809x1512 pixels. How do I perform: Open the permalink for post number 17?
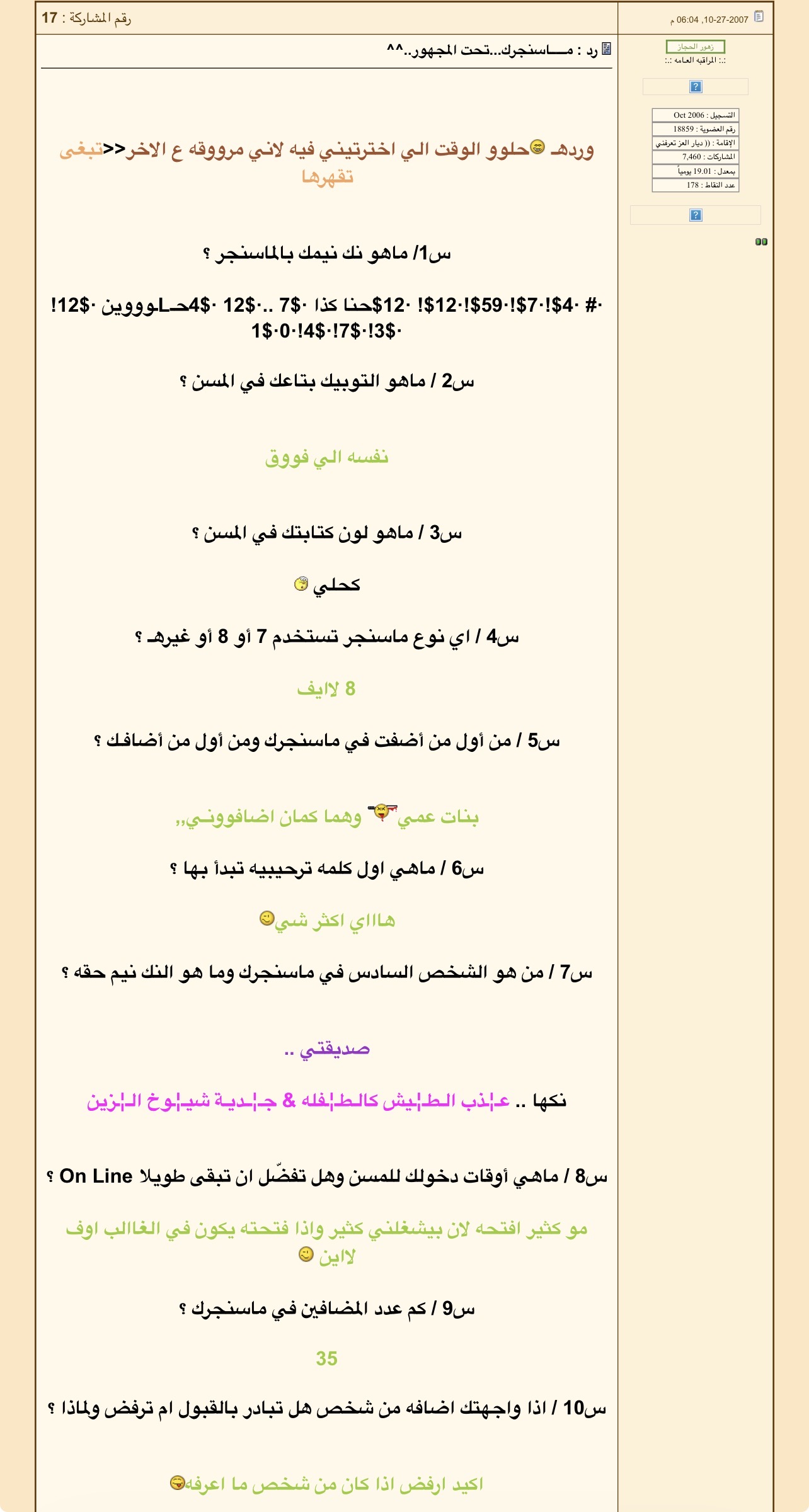coord(50,18)
